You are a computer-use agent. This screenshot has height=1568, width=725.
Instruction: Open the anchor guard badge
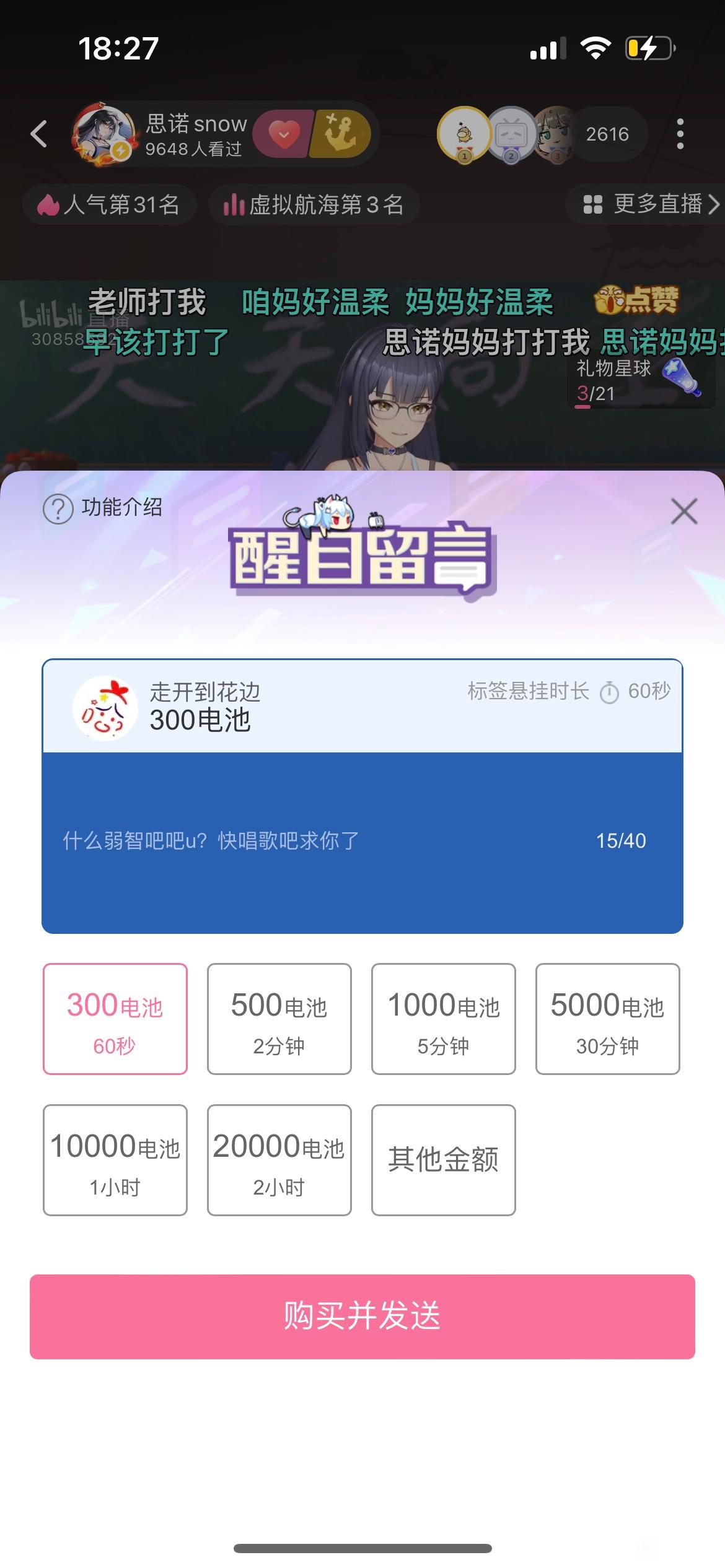[x=341, y=133]
